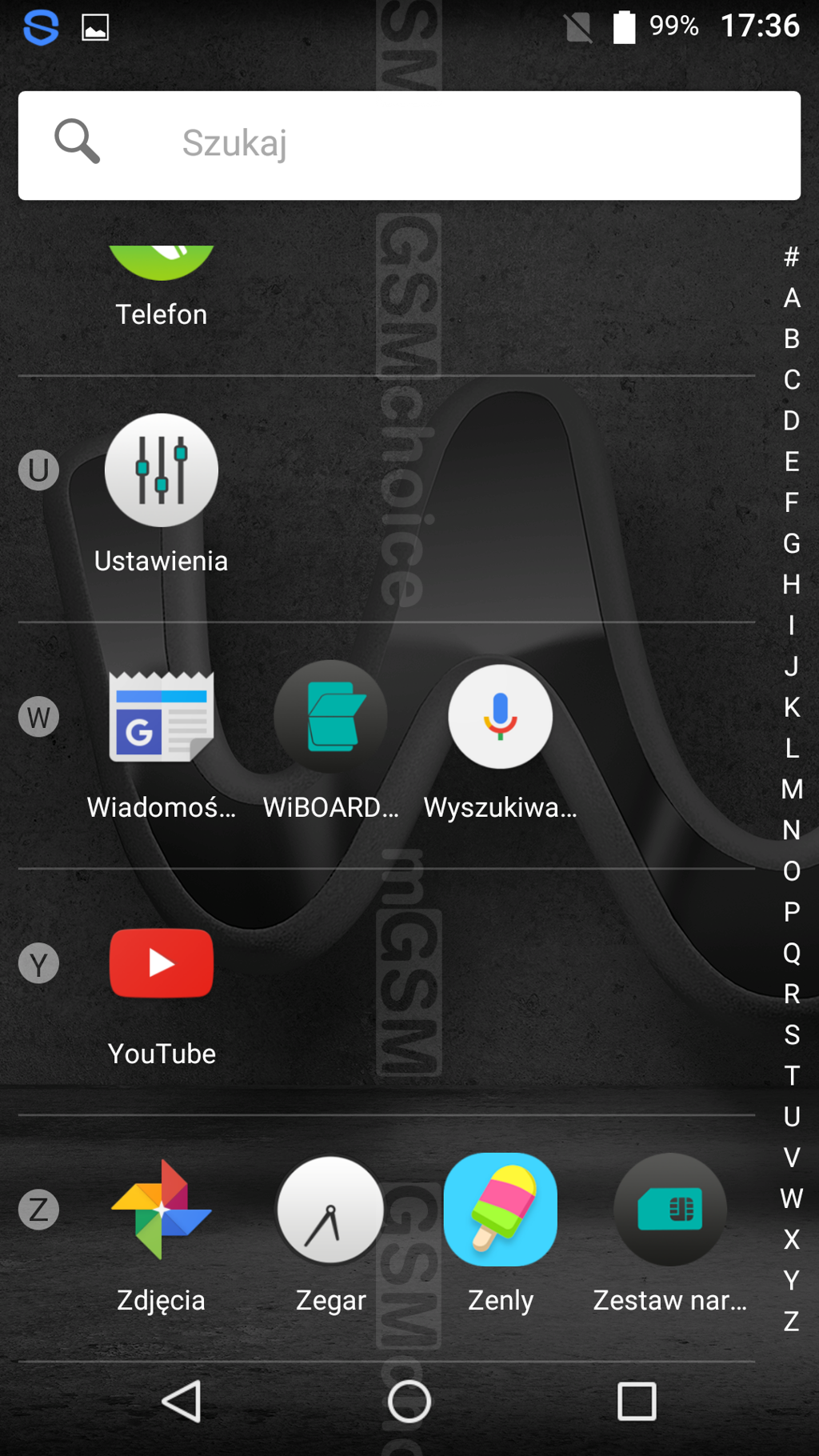Jump to letter M in the index
This screenshot has width=819, height=1456.
(791, 789)
